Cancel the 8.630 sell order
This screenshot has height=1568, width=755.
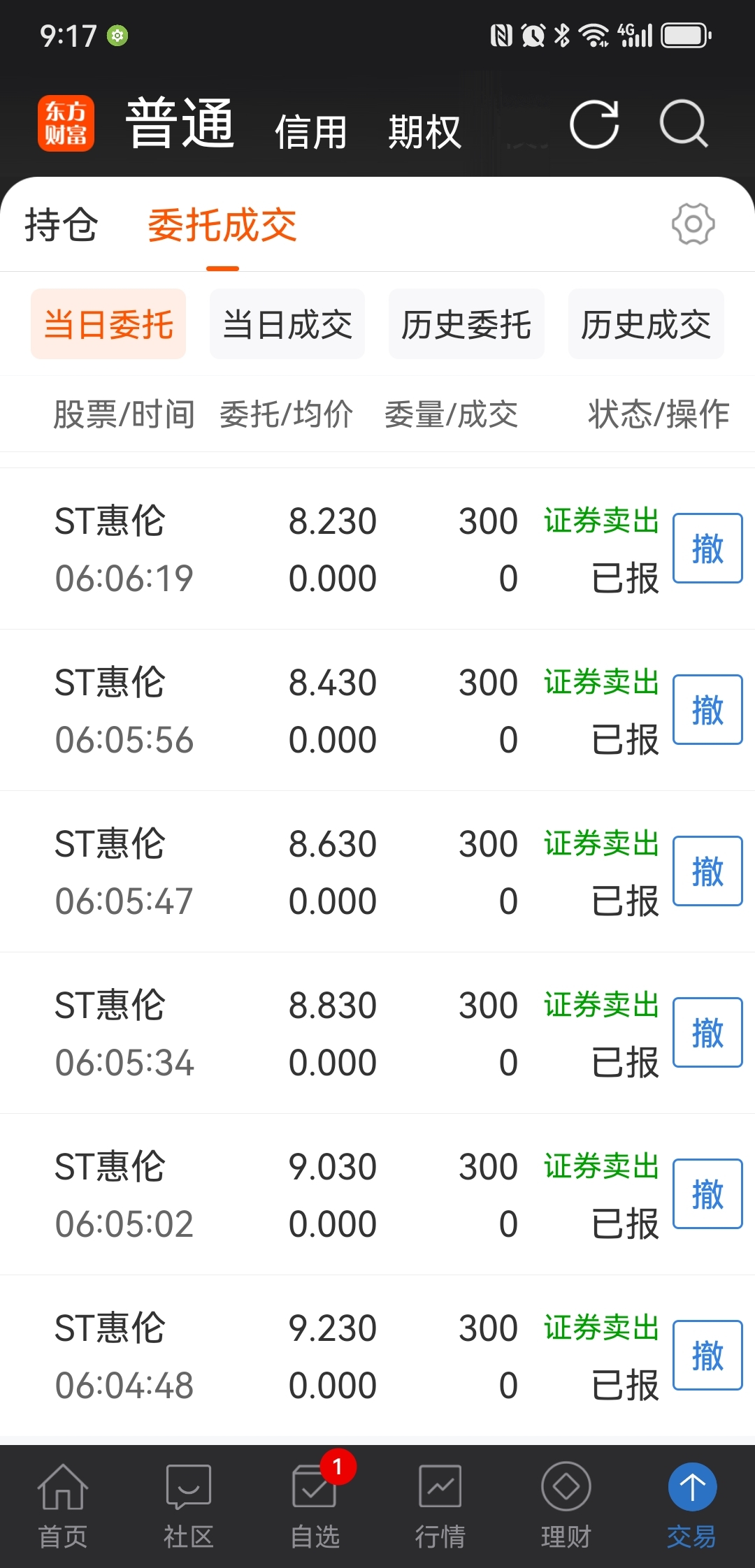(x=707, y=871)
